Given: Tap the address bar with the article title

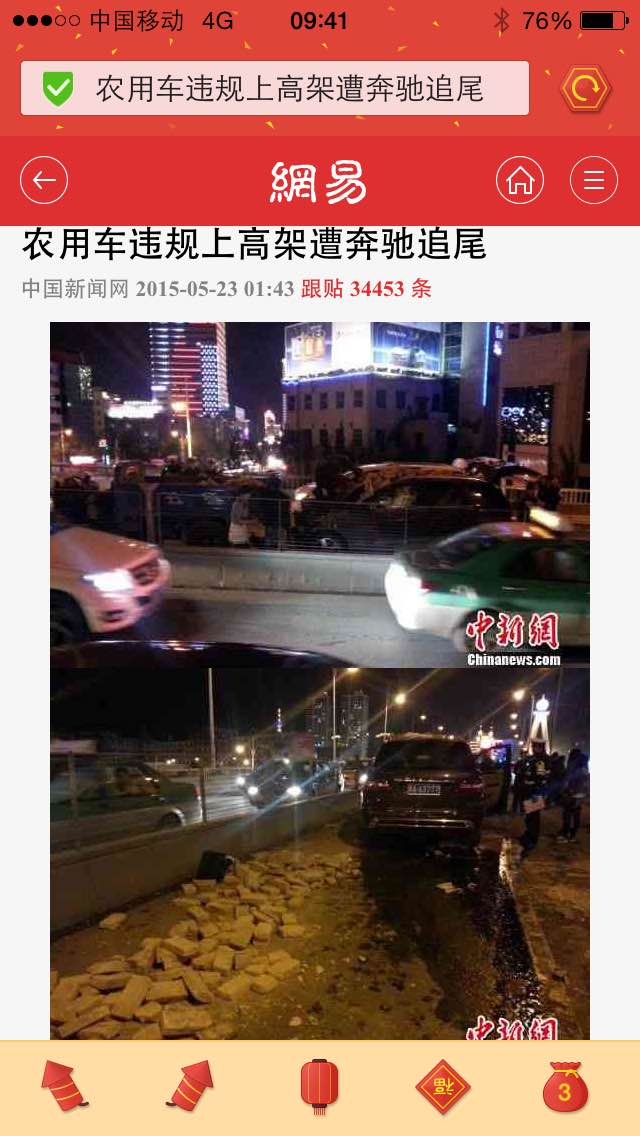Looking at the screenshot, I should point(275,88).
